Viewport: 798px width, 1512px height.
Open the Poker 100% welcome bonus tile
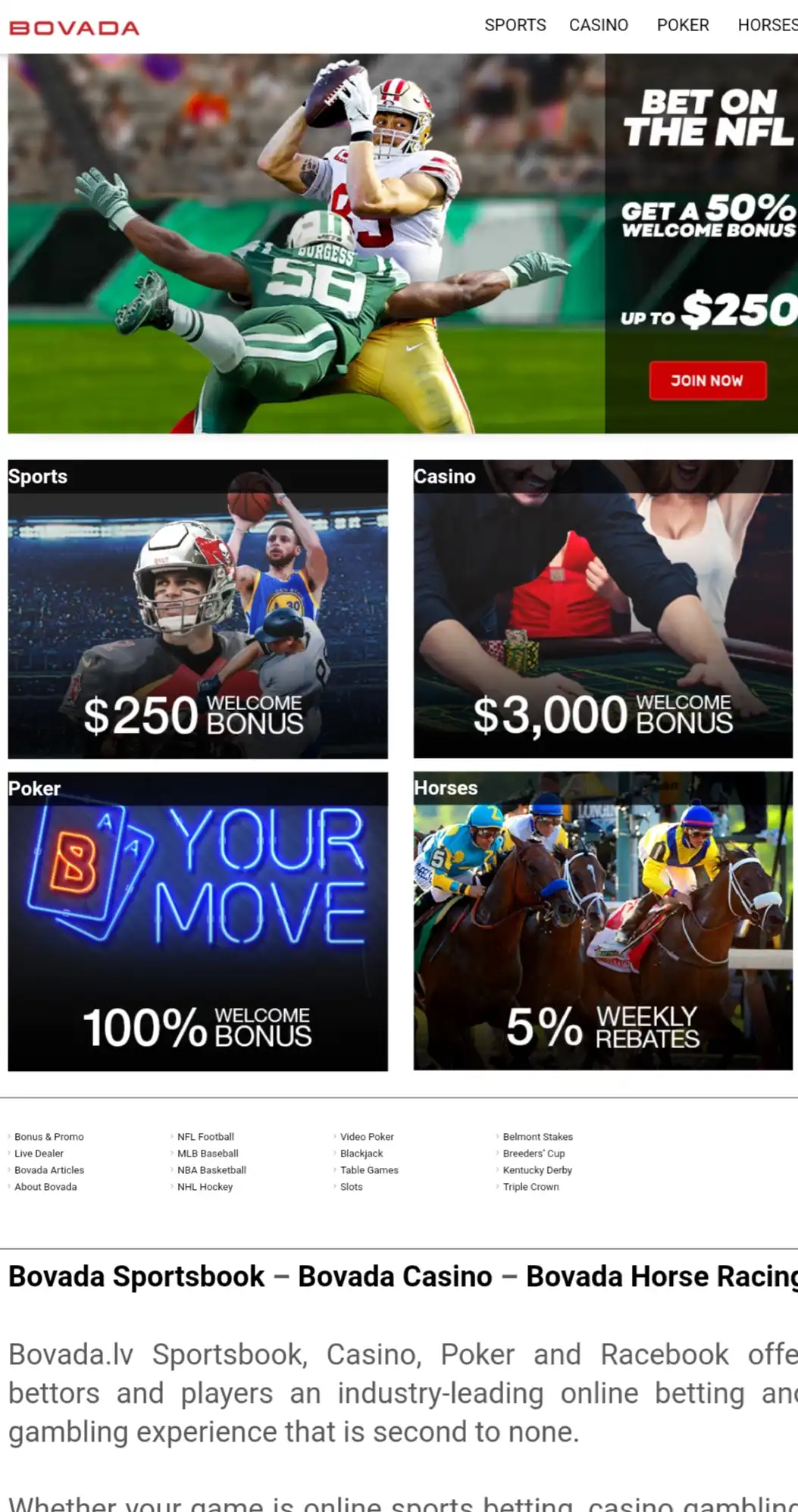(x=198, y=921)
